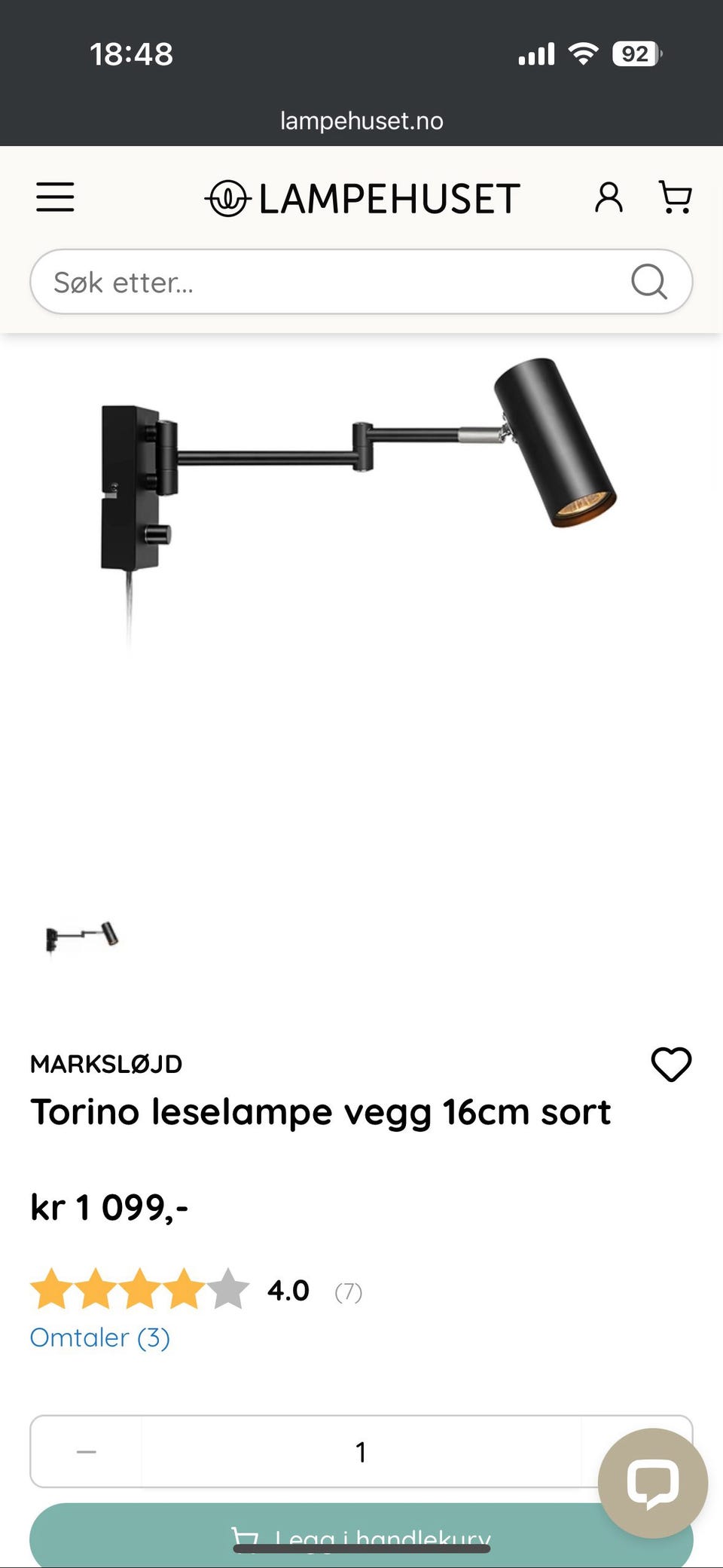This screenshot has height=1568, width=723.
Task: Add Torino lamp to favorites
Action: click(671, 1065)
